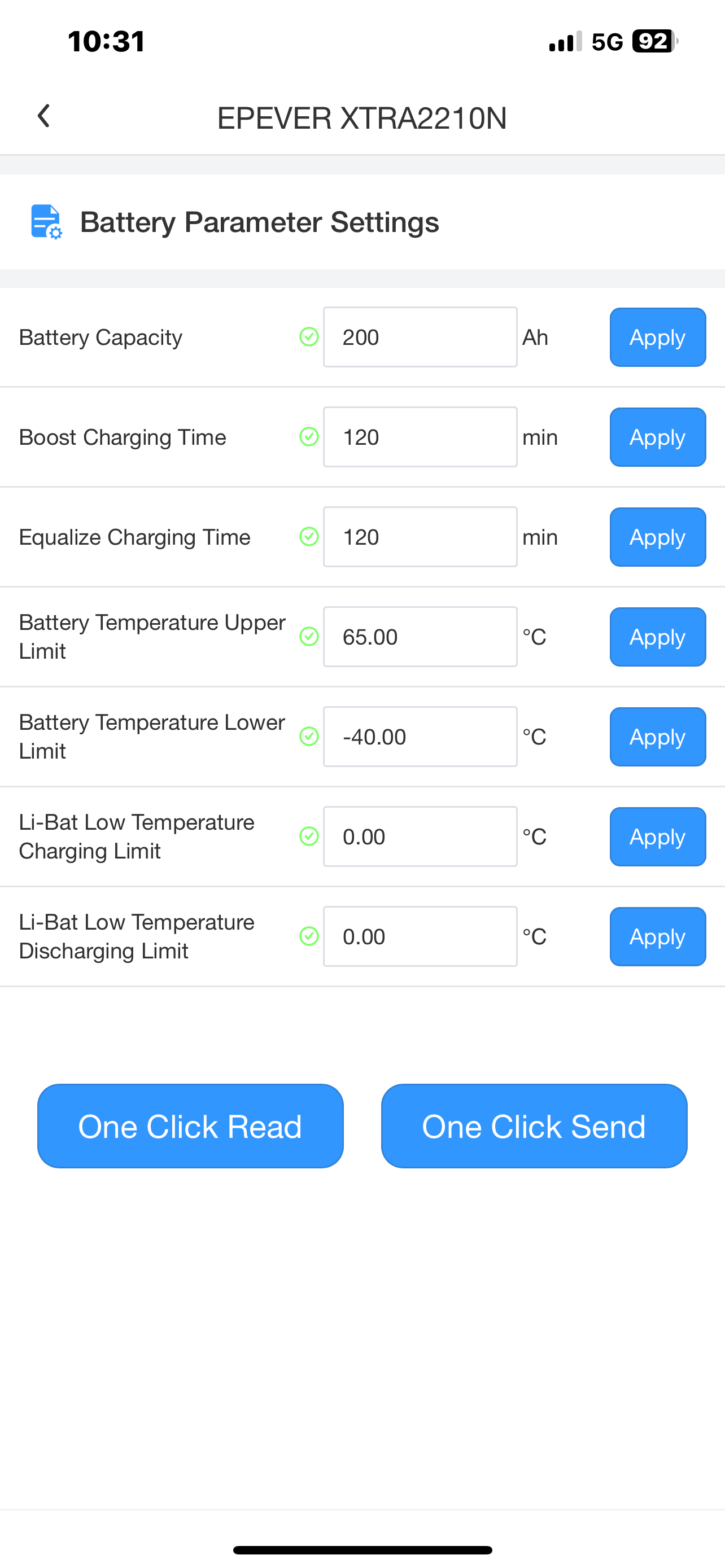Viewport: 725px width, 1568px height.
Task: Apply the Battery Temperature Upper Limit
Action: pyautogui.click(x=657, y=637)
